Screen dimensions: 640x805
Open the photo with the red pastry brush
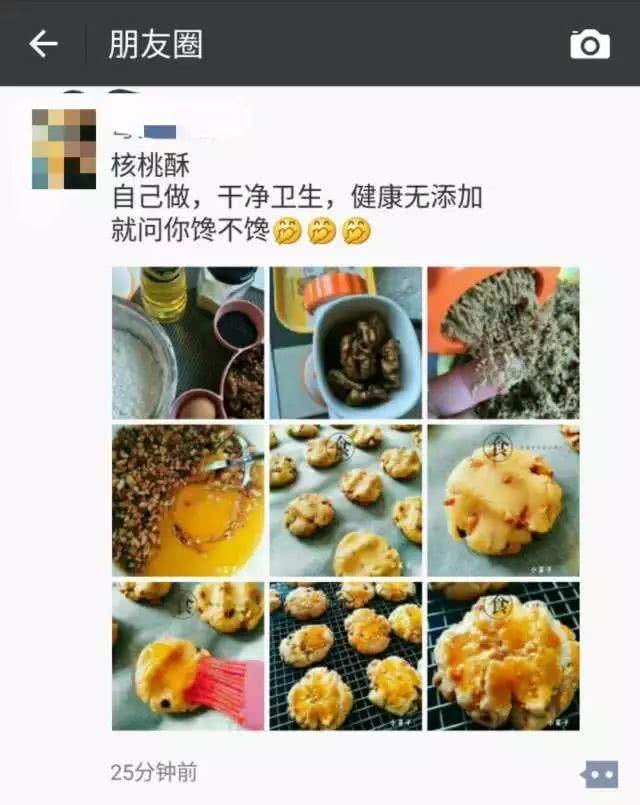tap(188, 656)
